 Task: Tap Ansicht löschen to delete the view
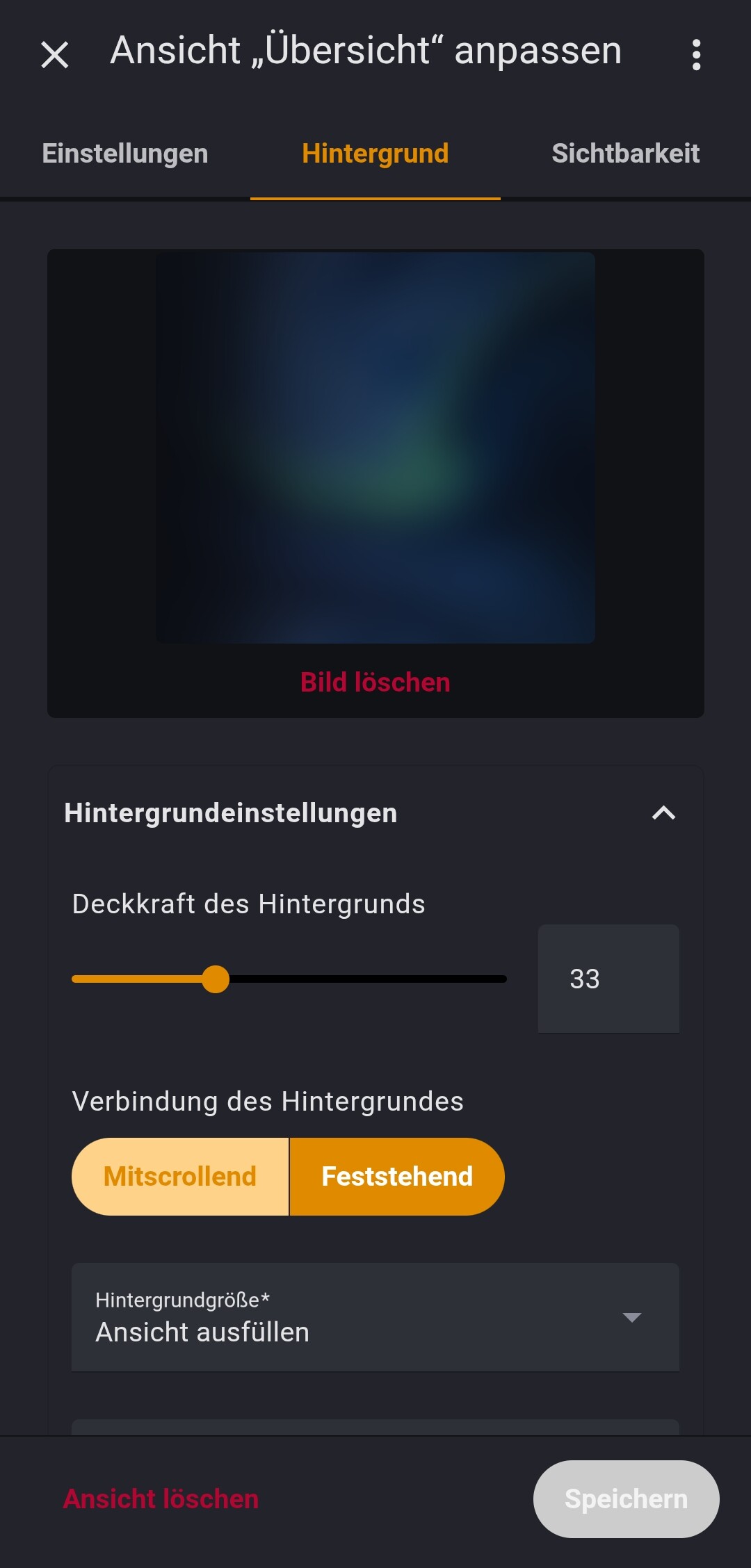[x=161, y=1499]
